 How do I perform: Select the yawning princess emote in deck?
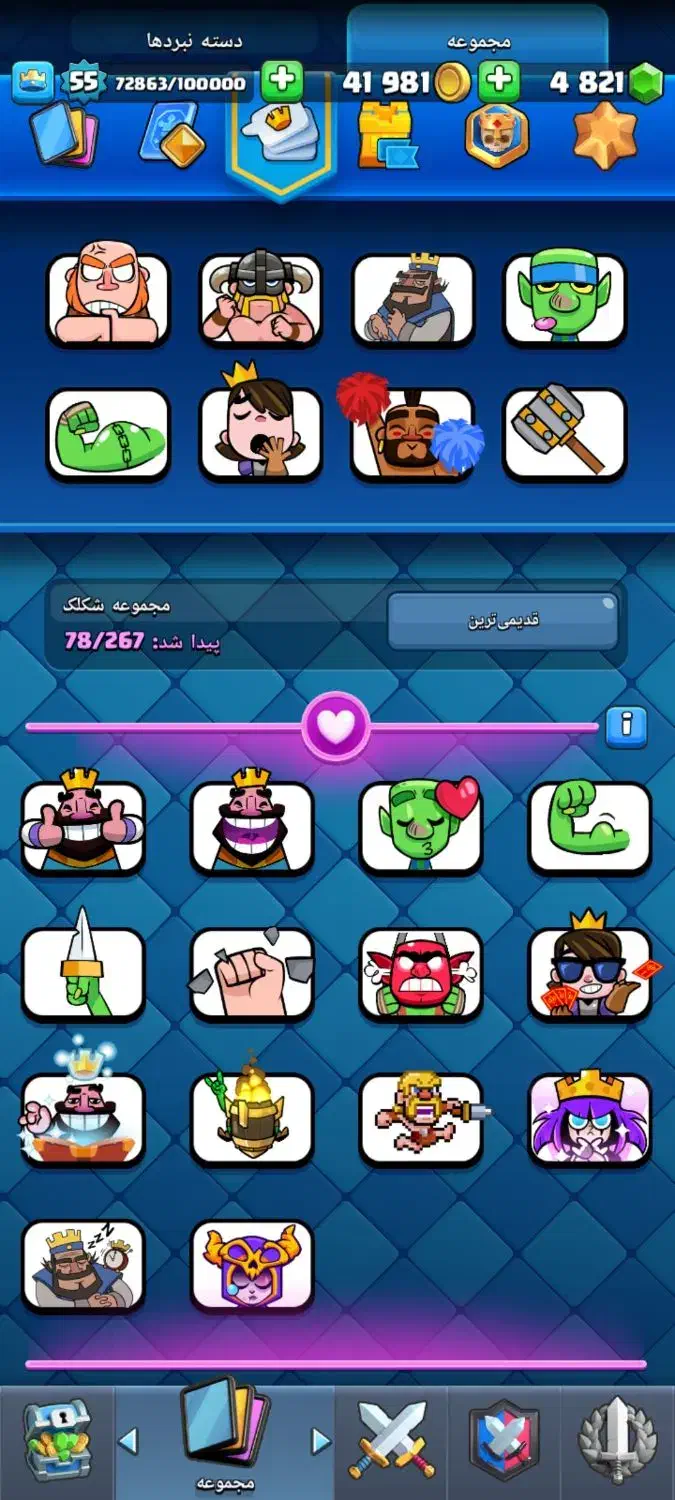pyautogui.click(x=260, y=432)
